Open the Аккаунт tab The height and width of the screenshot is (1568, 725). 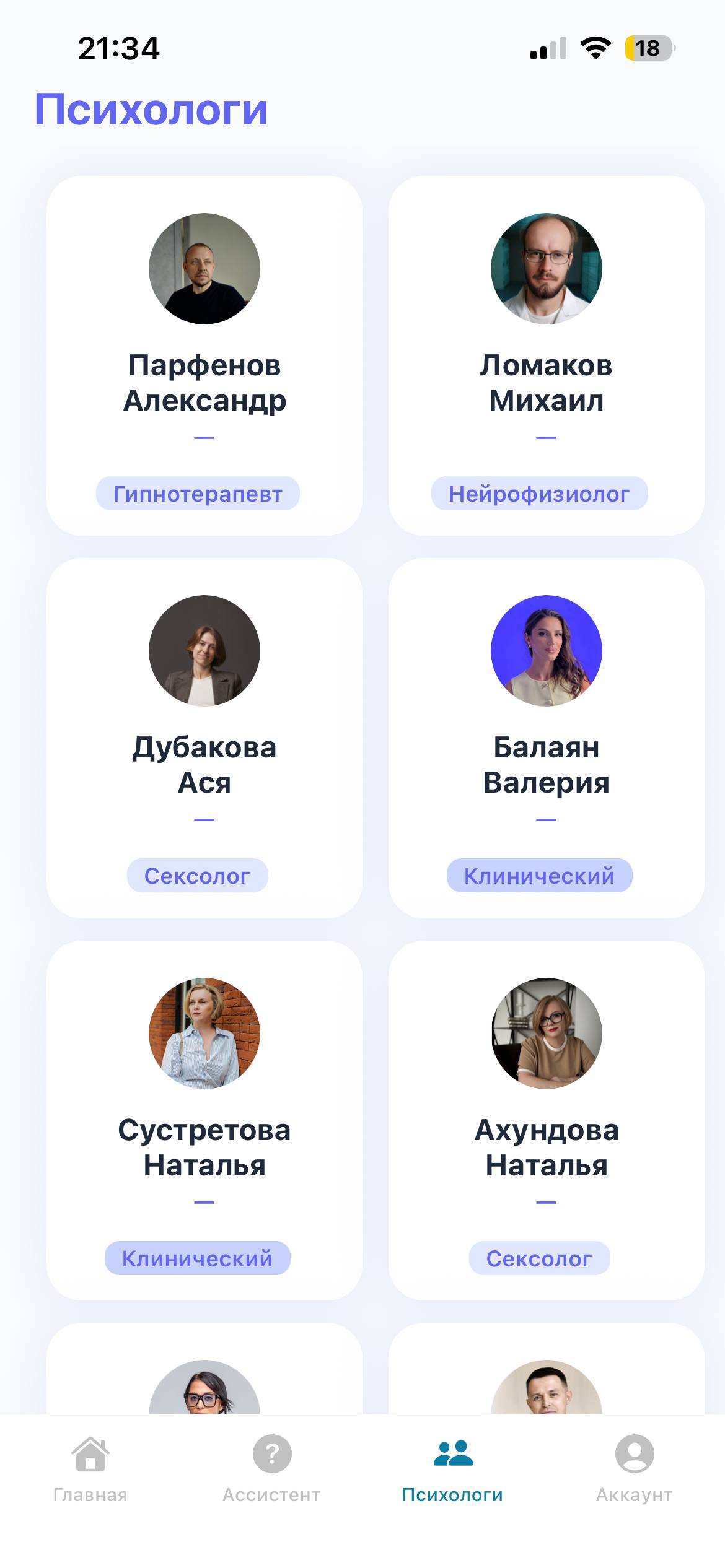(634, 1469)
